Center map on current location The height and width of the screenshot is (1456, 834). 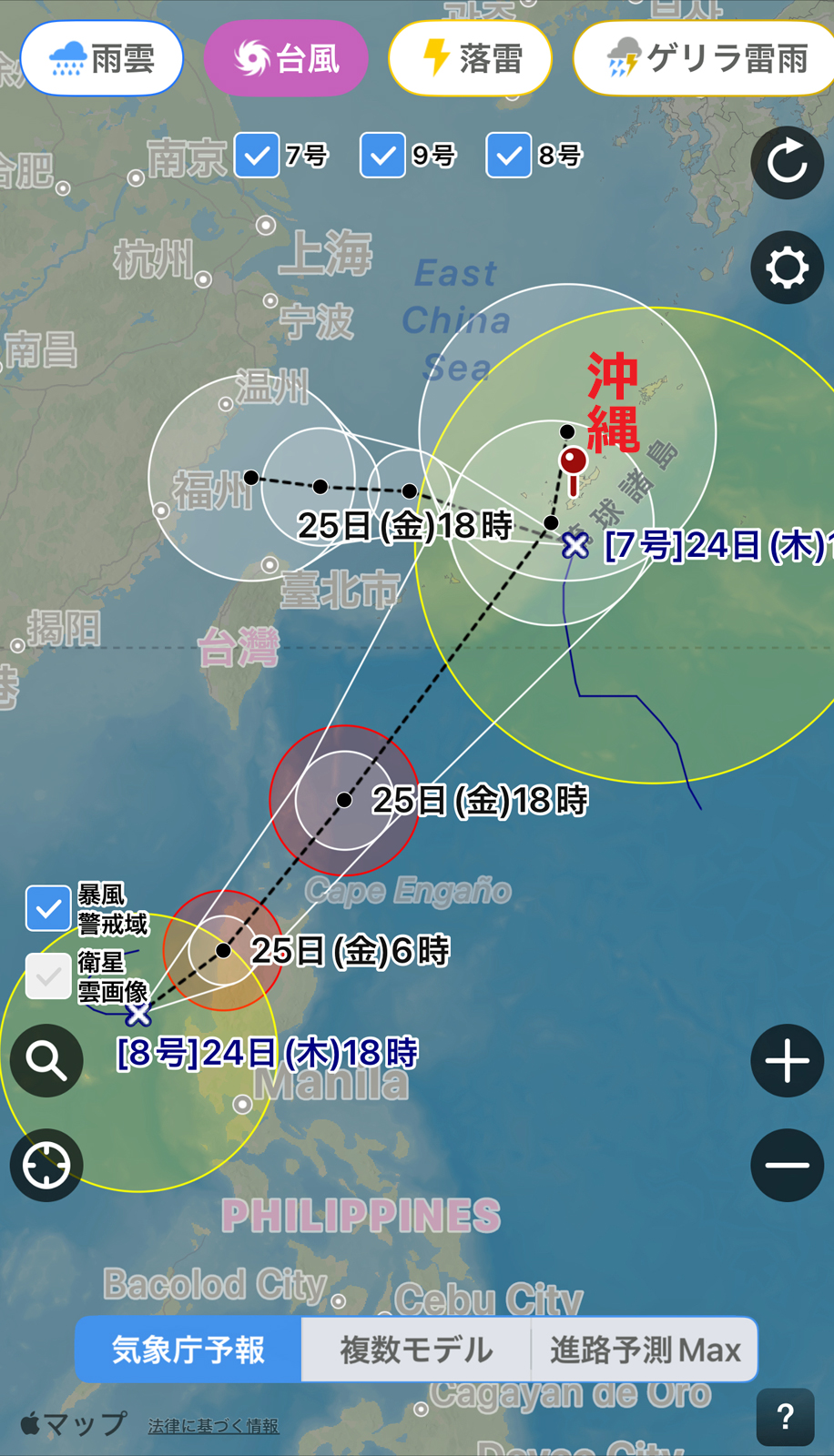click(x=46, y=1165)
